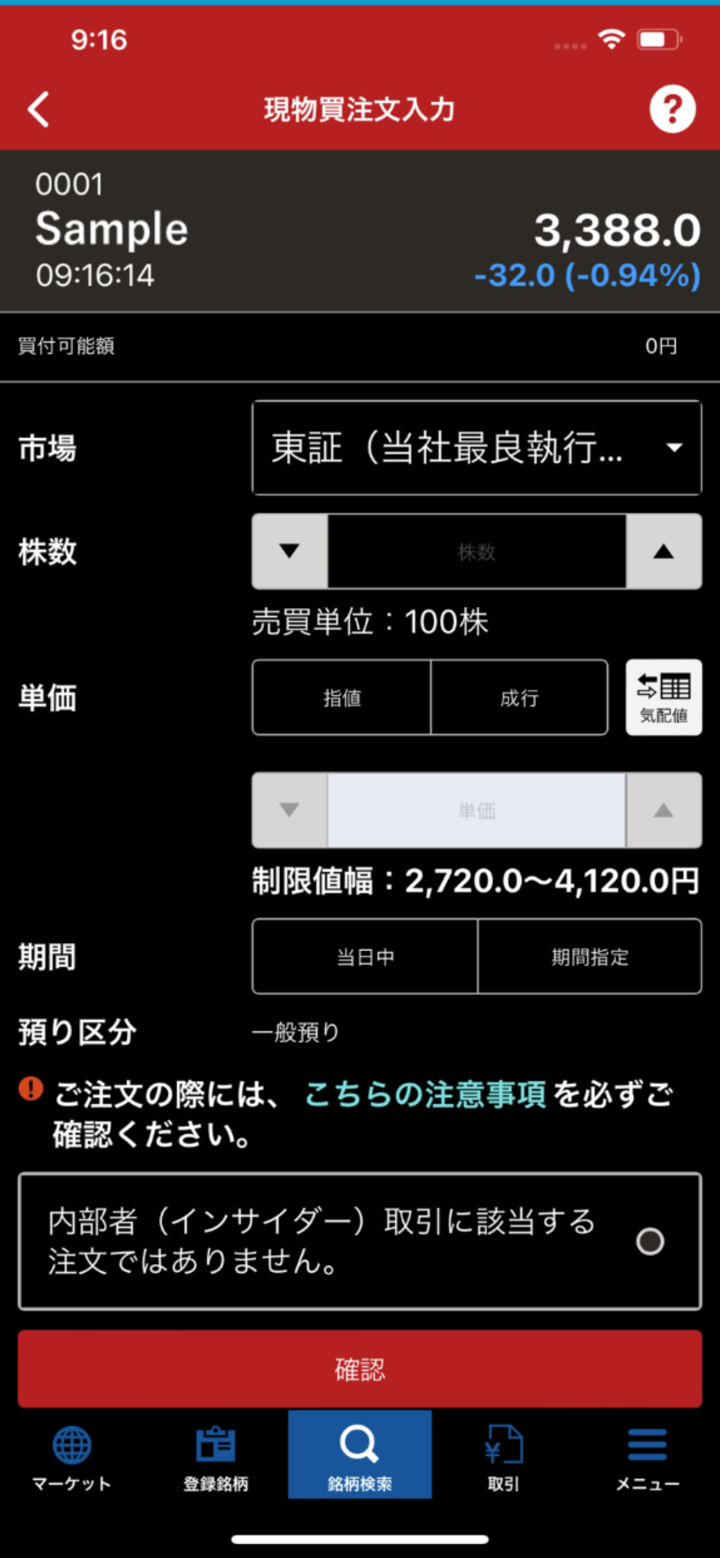Increase 単価 with the up arrow
Image resolution: width=720 pixels, height=1558 pixels.
pos(663,810)
